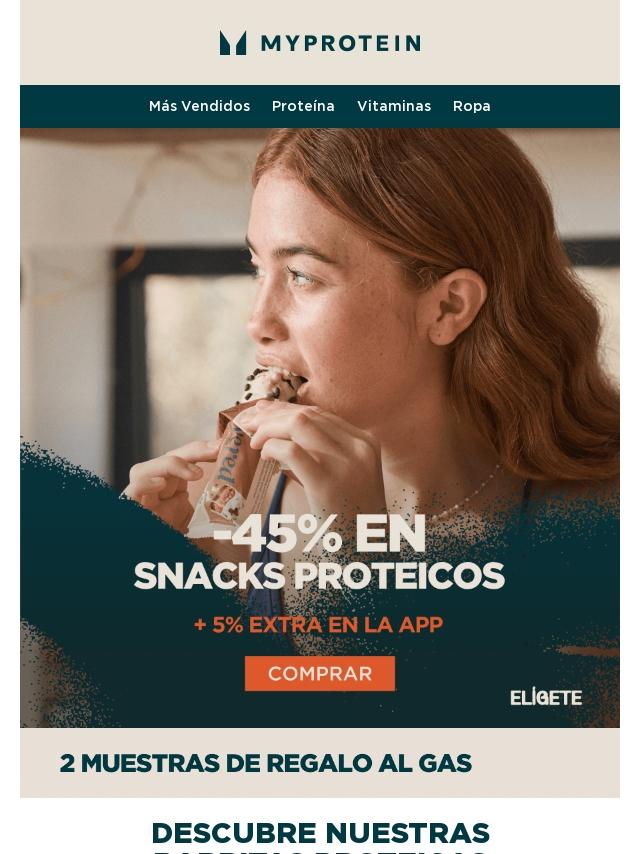The image size is (640, 854).
Task: Open the Vitaminas category
Action: pos(394,106)
